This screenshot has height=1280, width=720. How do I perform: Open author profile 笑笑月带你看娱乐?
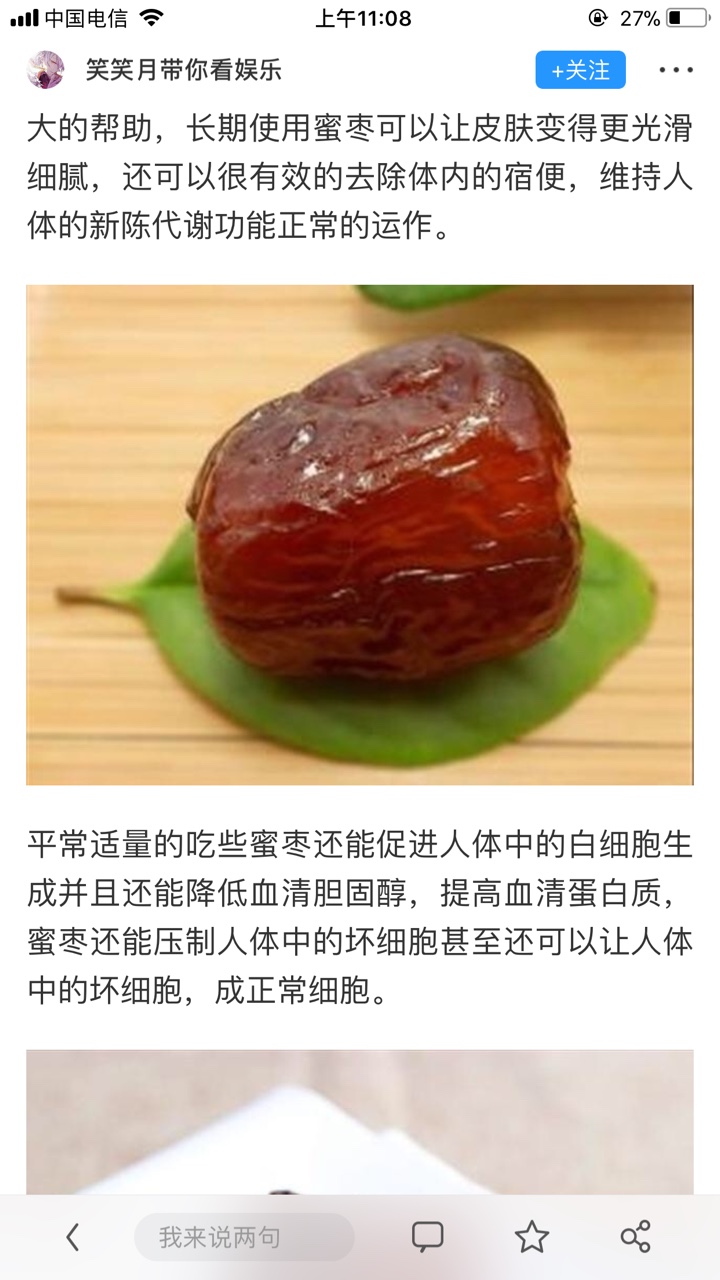183,70
